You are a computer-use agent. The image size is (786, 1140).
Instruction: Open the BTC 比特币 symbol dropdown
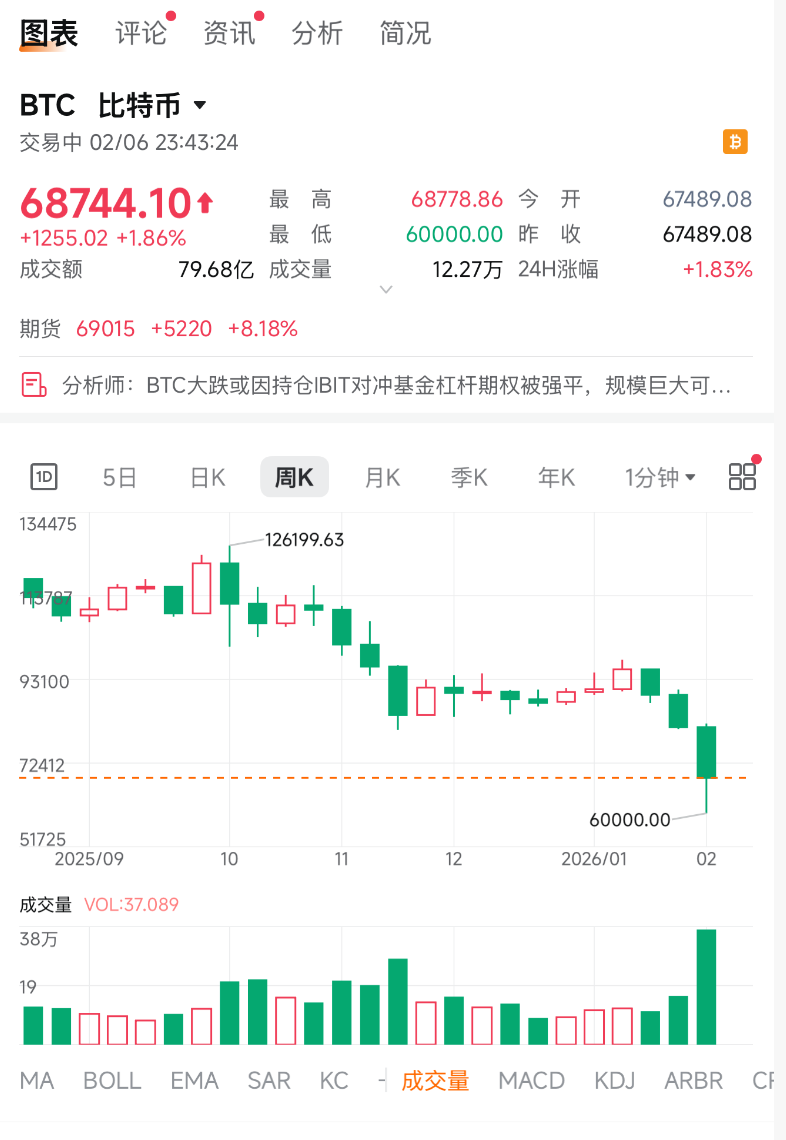198,105
